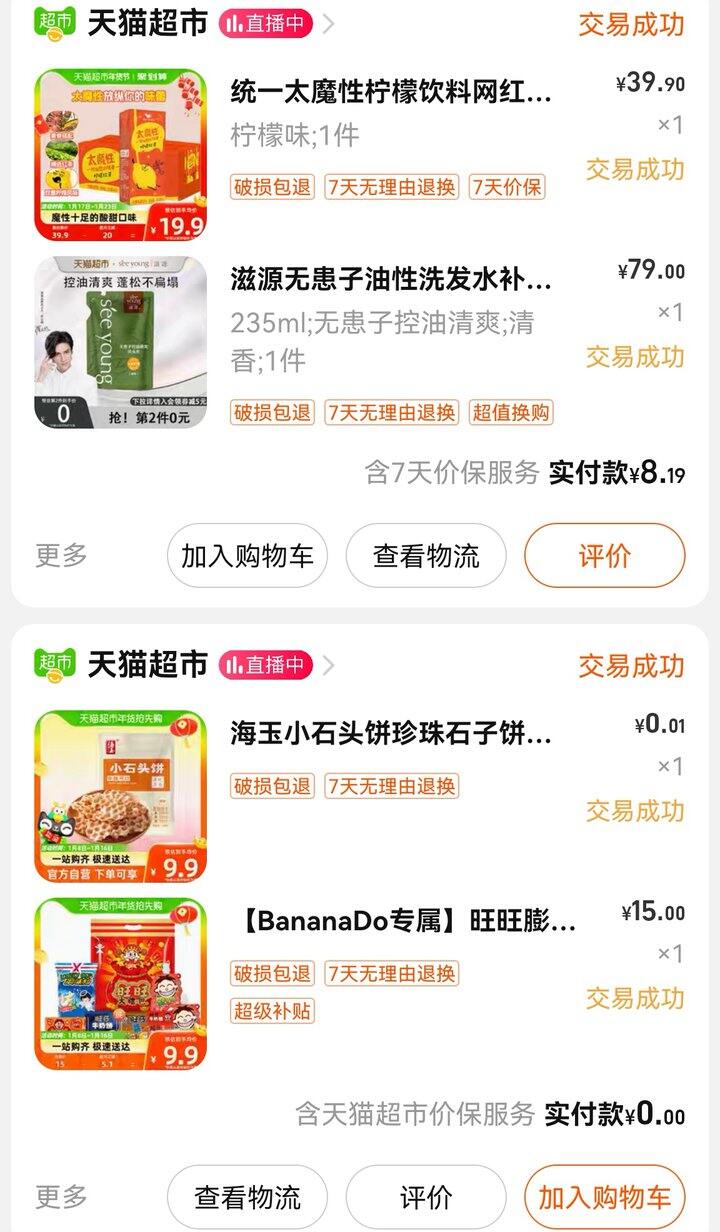Tap the orange 加入购物车 for the ¥0.00 order
The width and height of the screenshot is (720, 1232).
604,1196
